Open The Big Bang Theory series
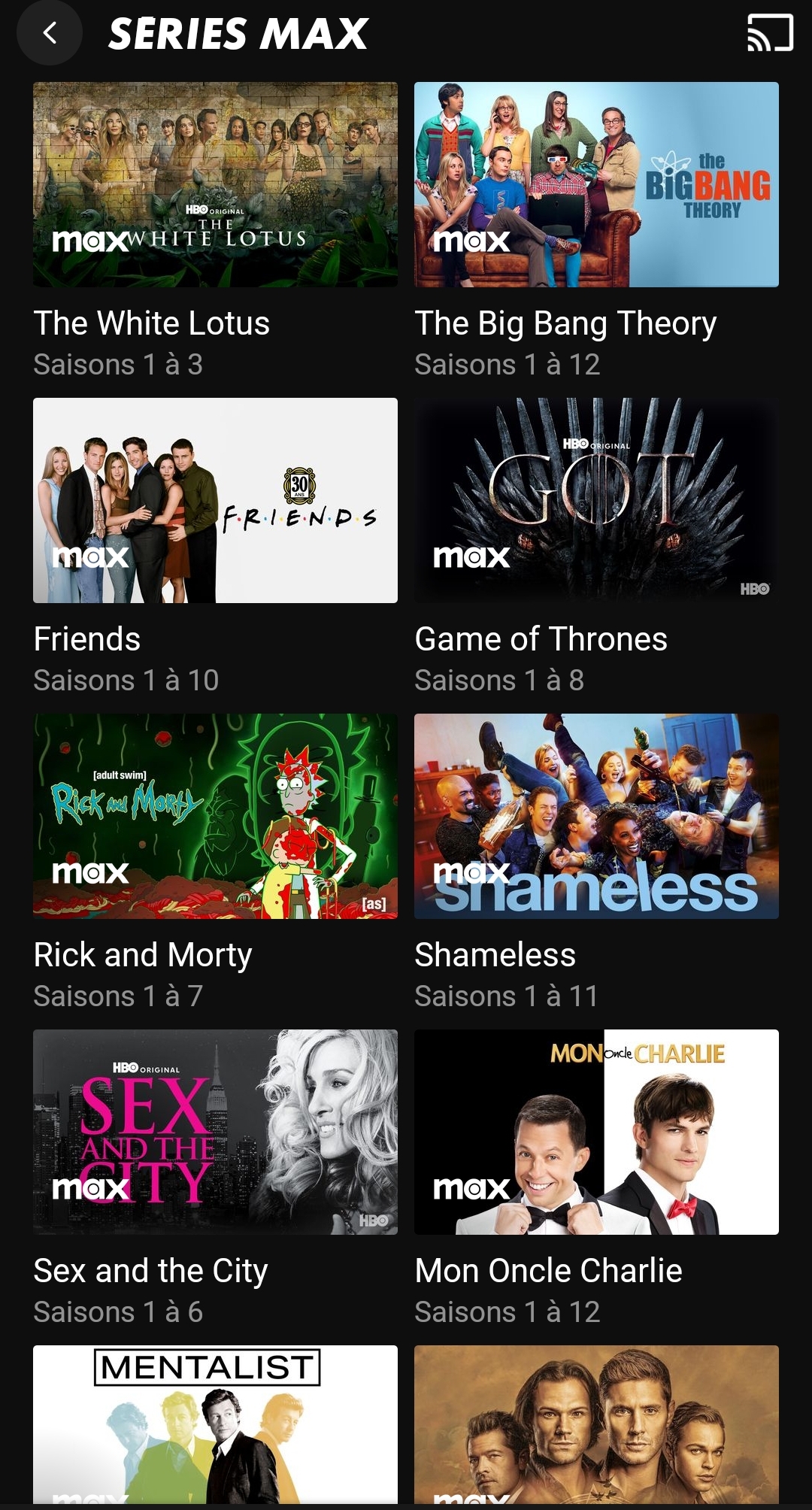Viewport: 812px width, 1510px height. click(x=596, y=184)
